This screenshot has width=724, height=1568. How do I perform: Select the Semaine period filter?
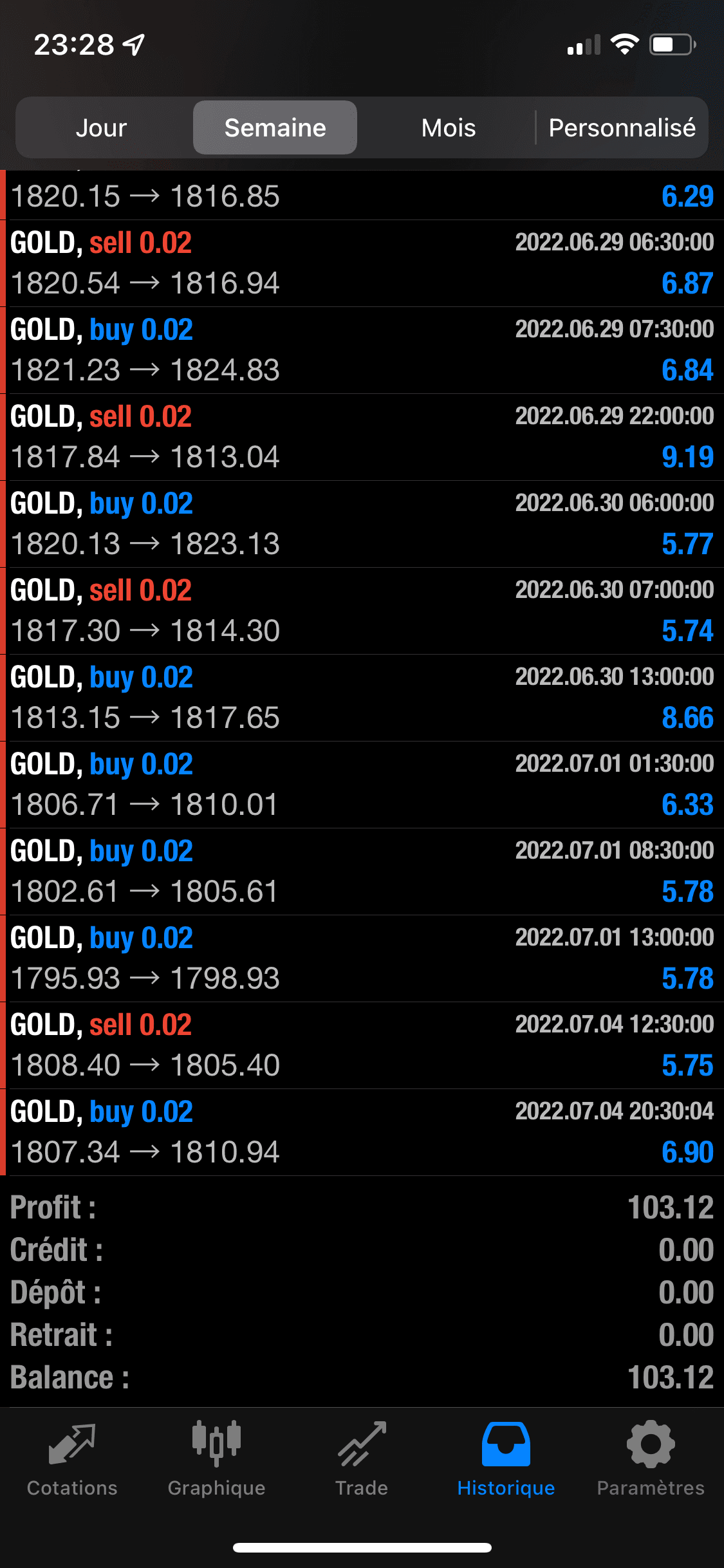pyautogui.click(x=275, y=127)
